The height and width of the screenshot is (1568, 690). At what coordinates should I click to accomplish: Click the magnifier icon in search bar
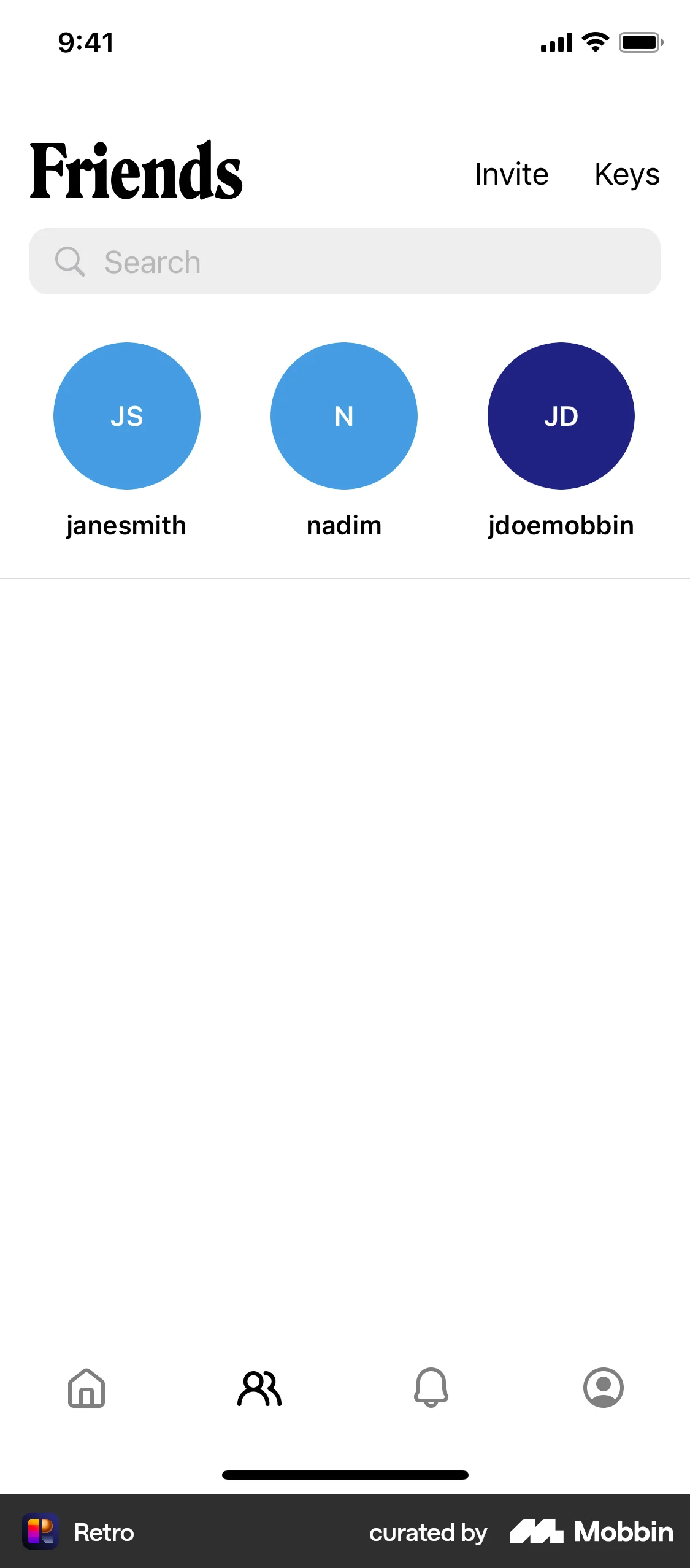(70, 261)
